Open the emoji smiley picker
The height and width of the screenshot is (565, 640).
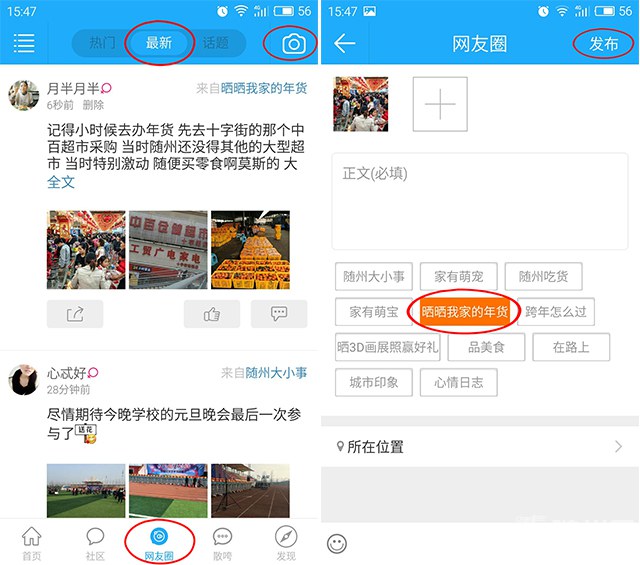(x=337, y=544)
